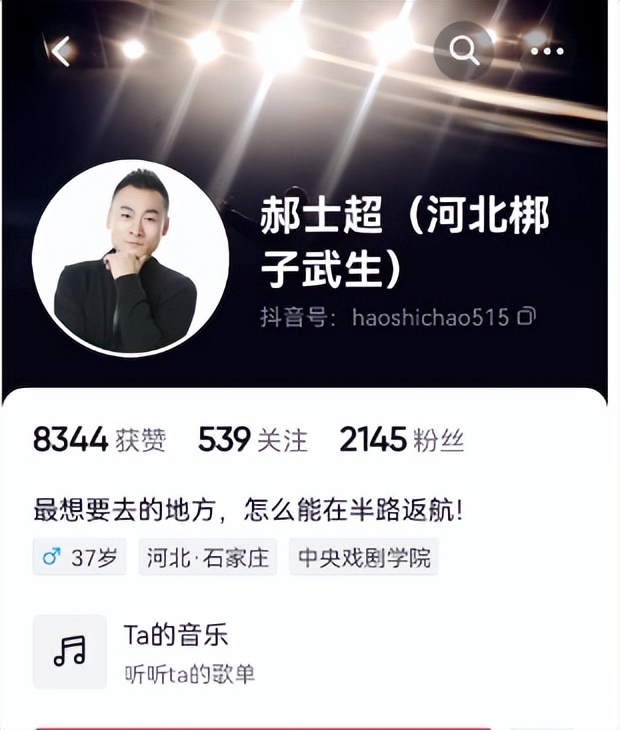The width and height of the screenshot is (620, 730).
Task: Open search on this profile
Action: [464, 51]
